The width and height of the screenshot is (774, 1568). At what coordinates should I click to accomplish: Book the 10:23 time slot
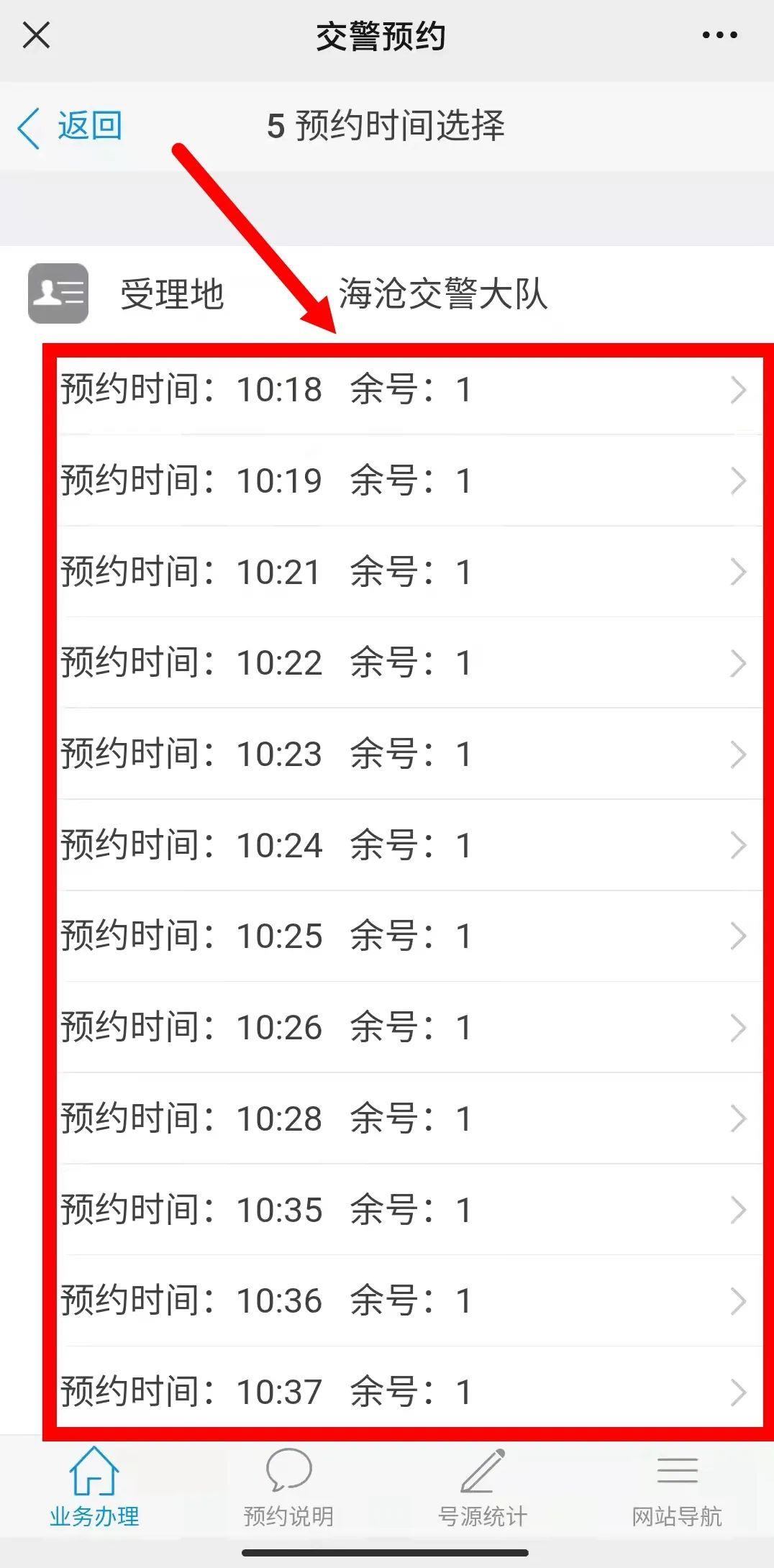pos(409,754)
